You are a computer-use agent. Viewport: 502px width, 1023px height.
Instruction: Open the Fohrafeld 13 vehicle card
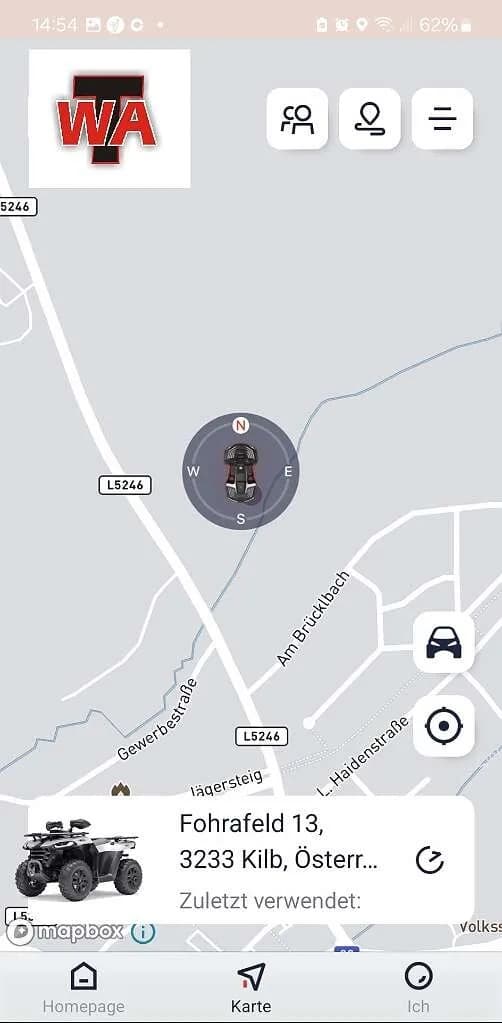(x=251, y=860)
